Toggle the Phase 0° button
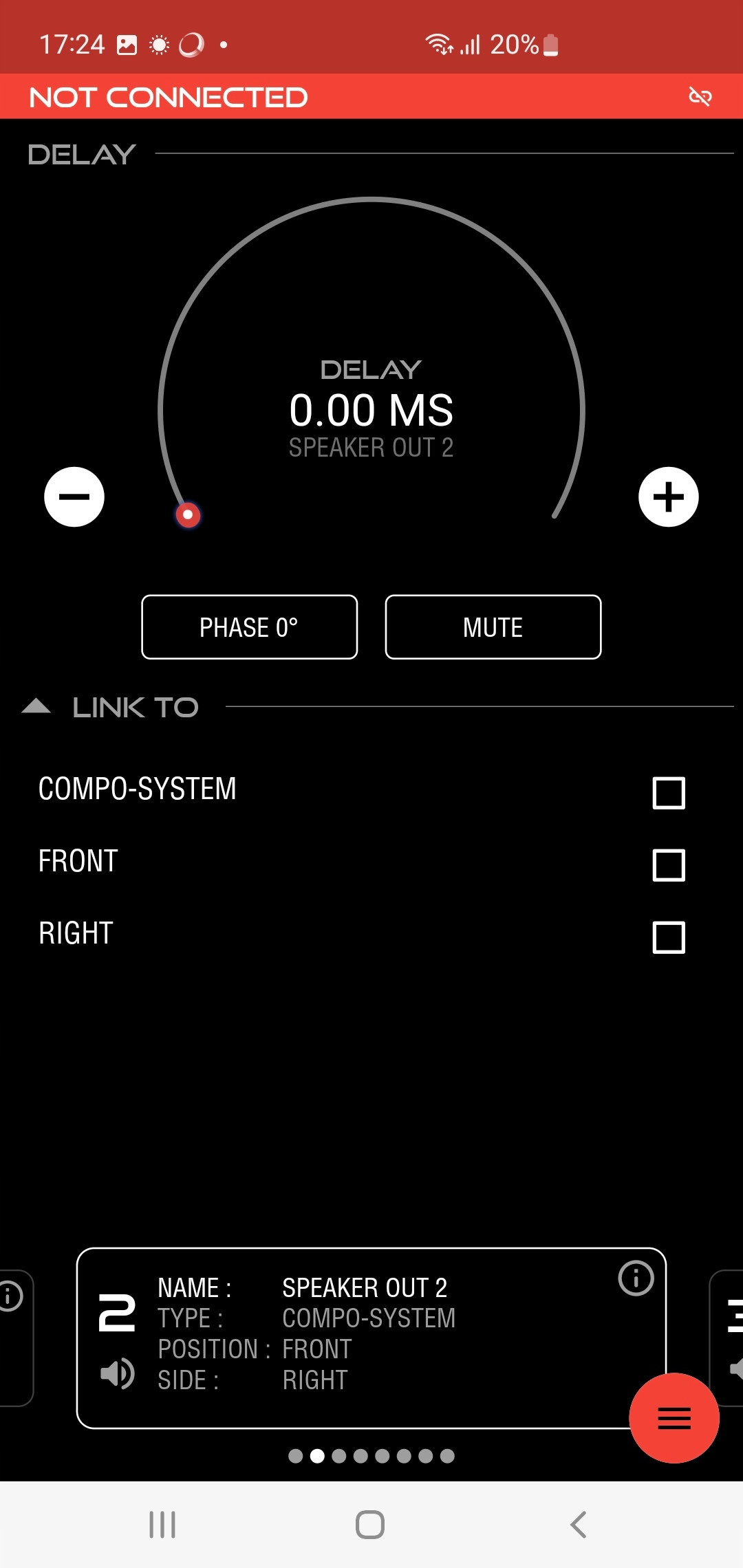This screenshot has width=743, height=1568. tap(249, 627)
